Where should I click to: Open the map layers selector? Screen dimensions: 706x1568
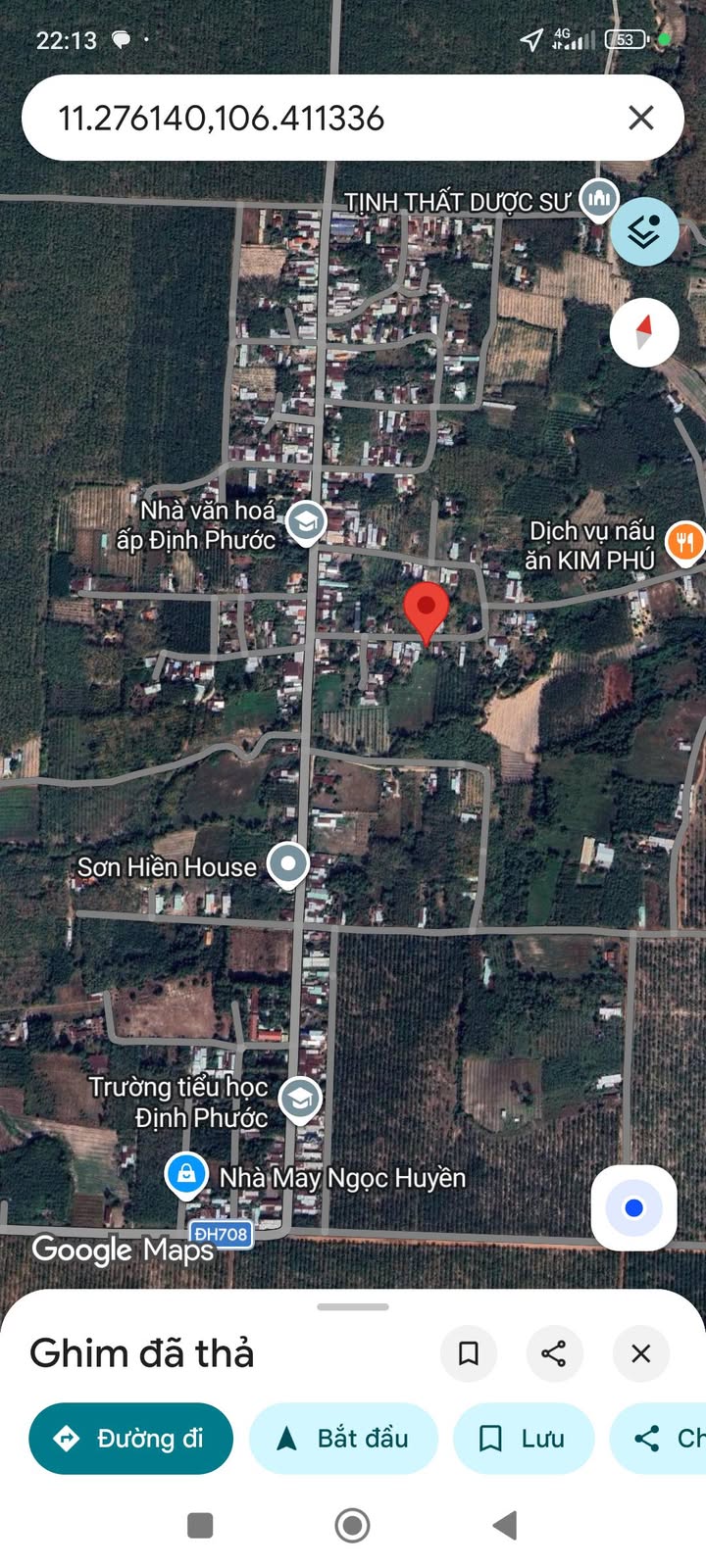(644, 232)
